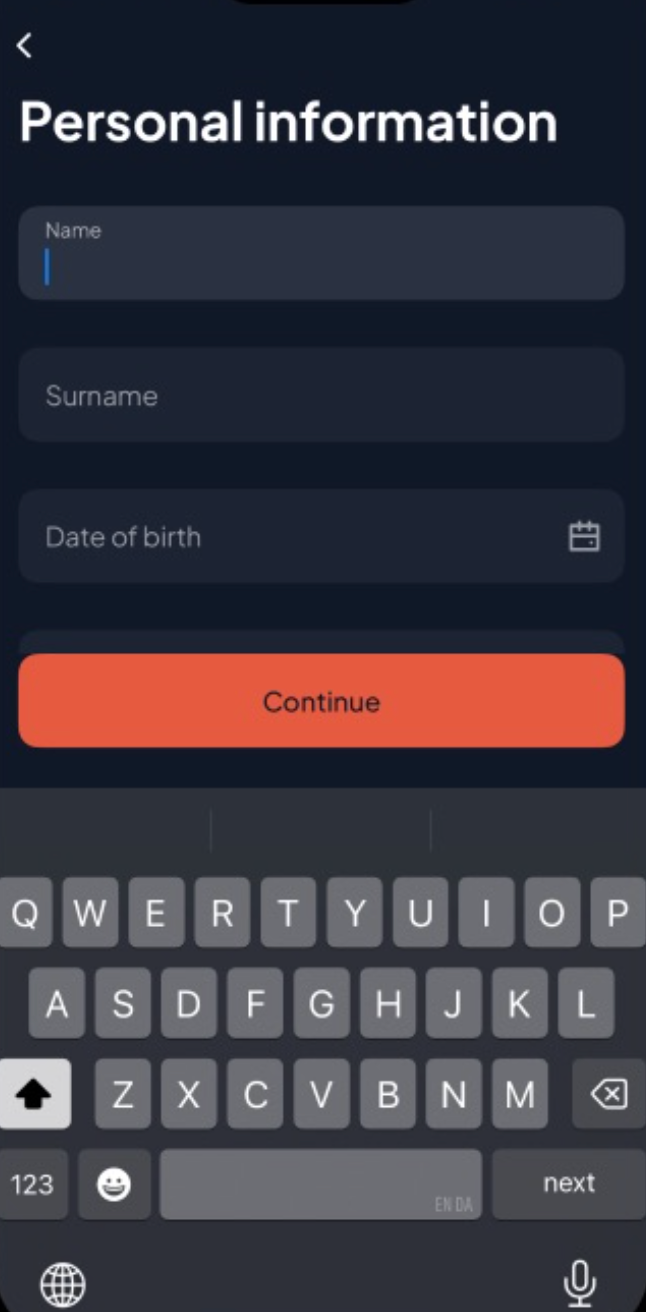Tap the orange Continue button
Screen dimensions: 646x1312
point(321,701)
